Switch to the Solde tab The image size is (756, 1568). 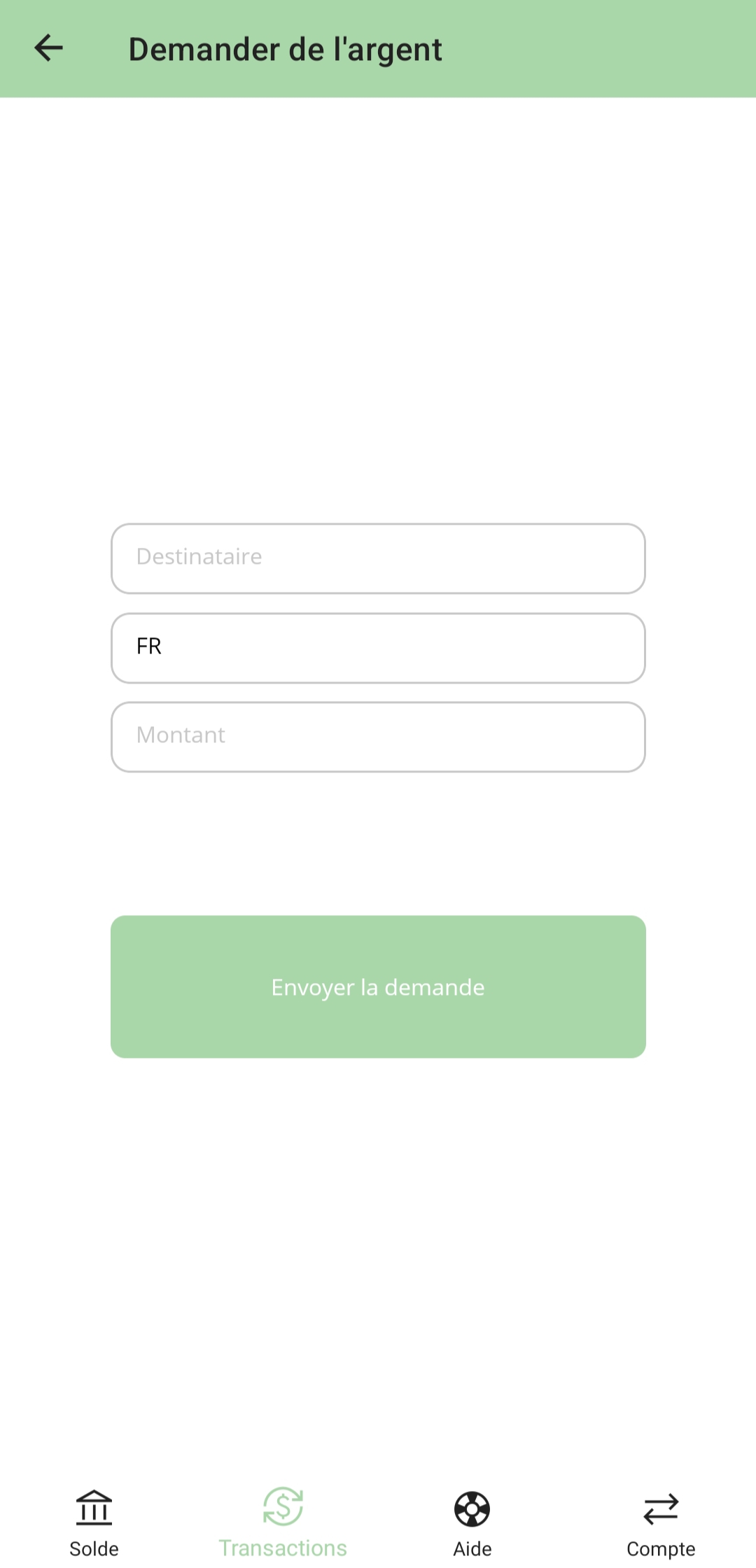point(94,1524)
